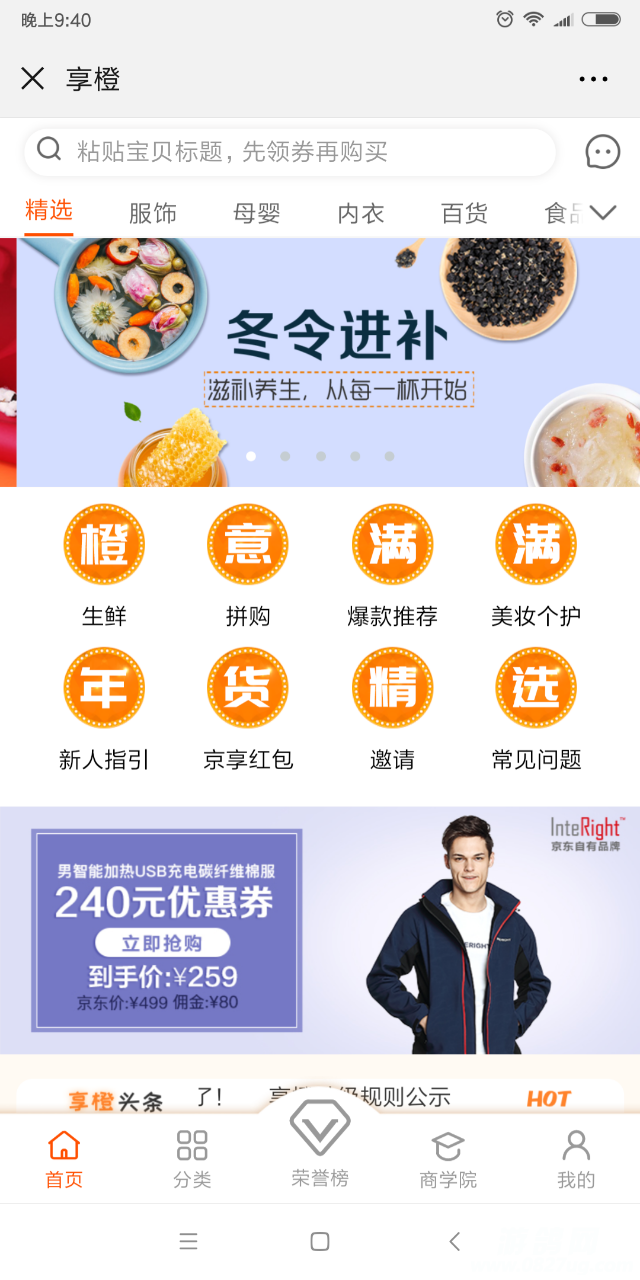
Task: Select the 百货 tab
Action: pos(465,213)
